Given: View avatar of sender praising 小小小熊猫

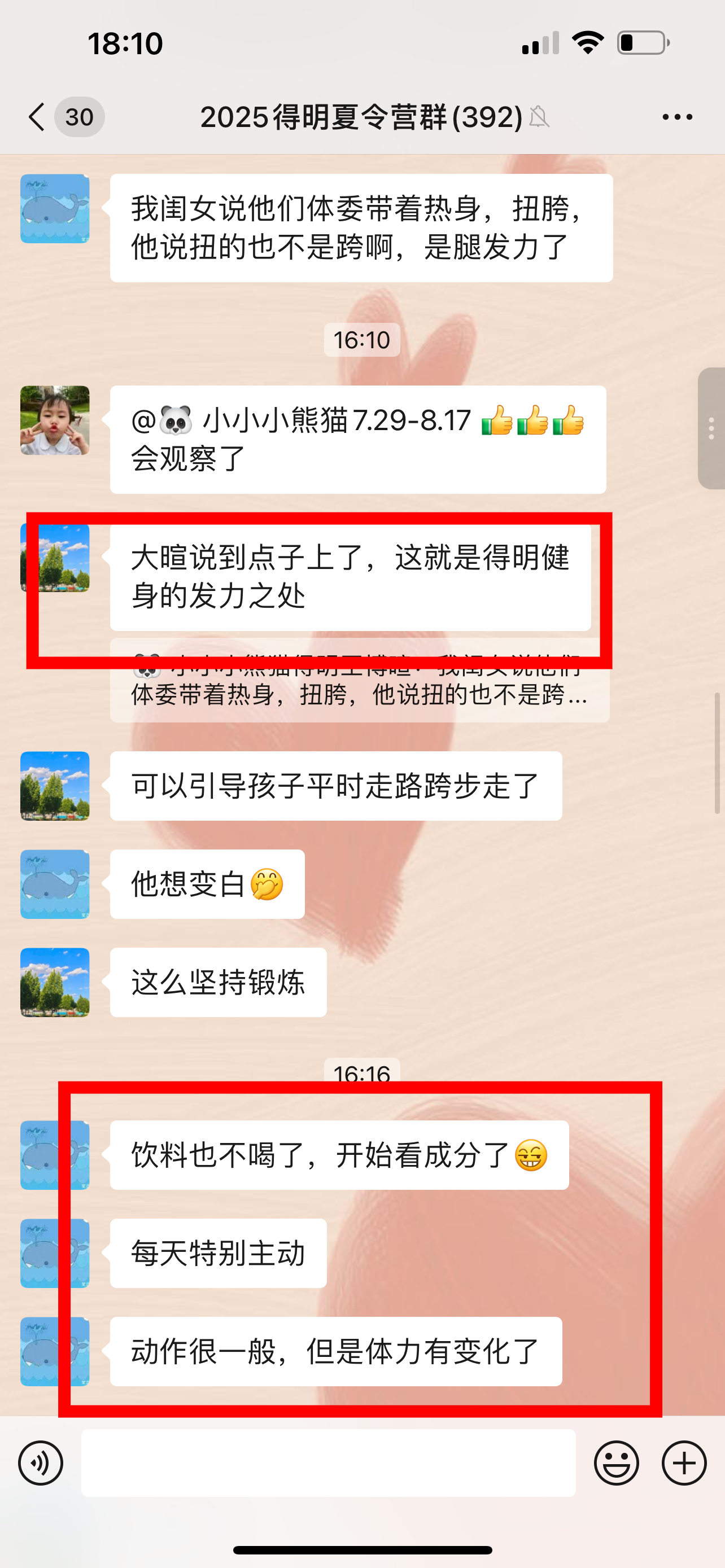Looking at the screenshot, I should coord(55,421).
